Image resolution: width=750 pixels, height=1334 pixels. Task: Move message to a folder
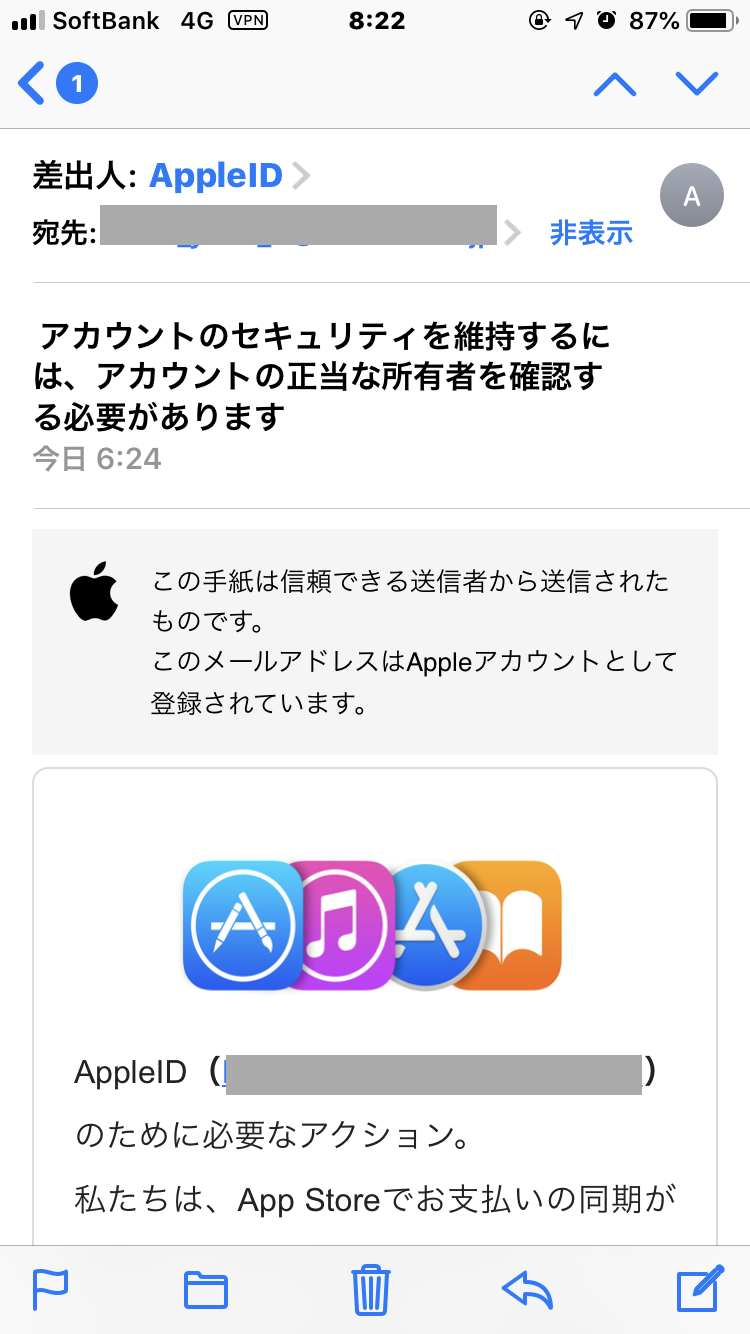pos(206,1289)
